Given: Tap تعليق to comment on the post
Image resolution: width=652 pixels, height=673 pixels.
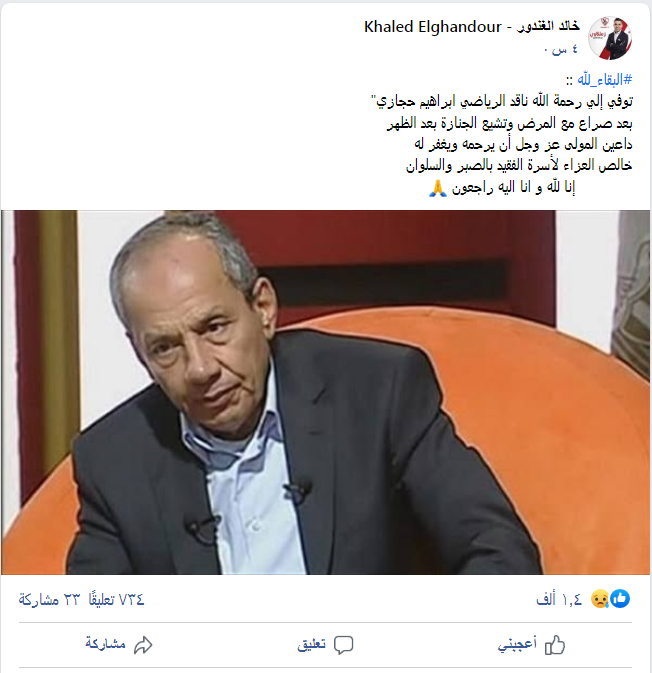Looking at the screenshot, I should [326, 645].
